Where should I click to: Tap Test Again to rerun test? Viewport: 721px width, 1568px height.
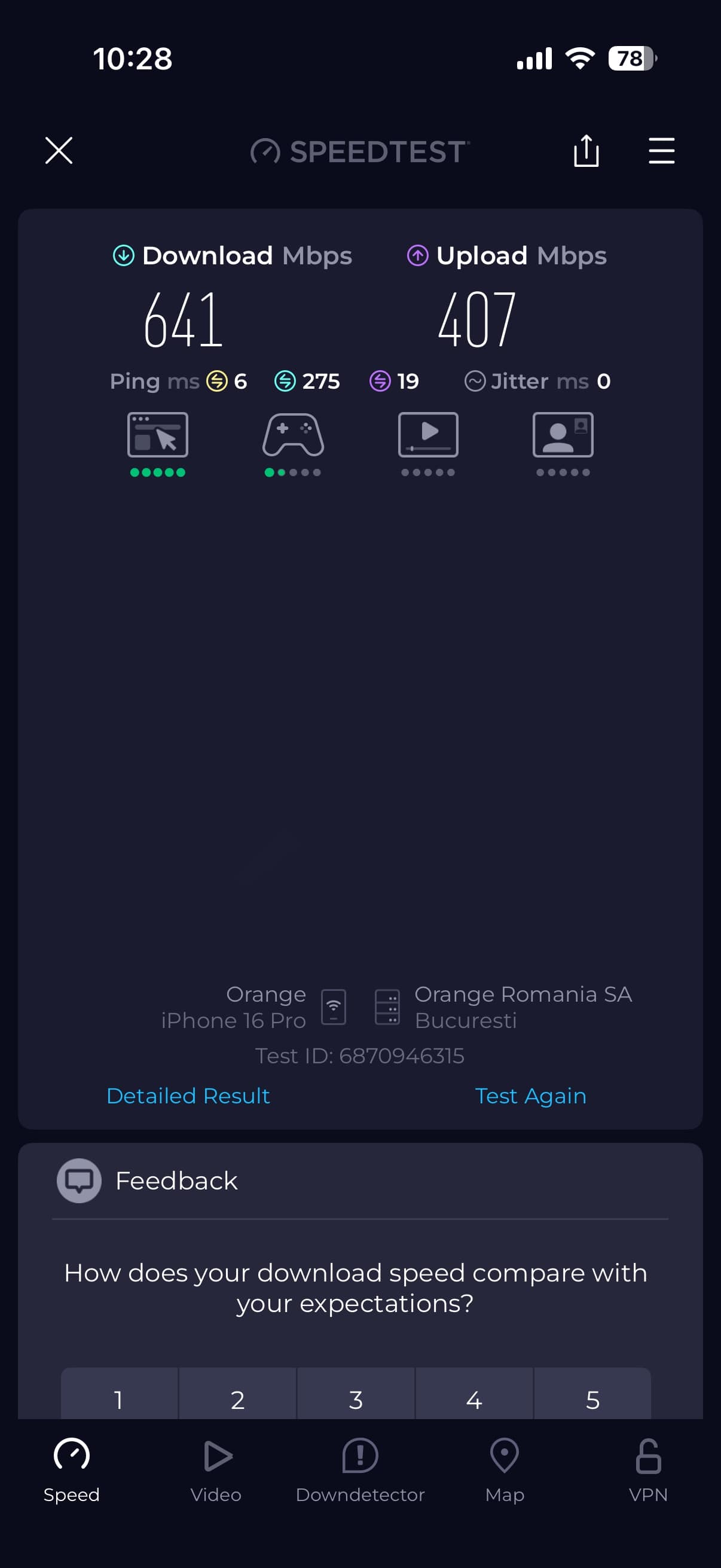[x=530, y=1096]
